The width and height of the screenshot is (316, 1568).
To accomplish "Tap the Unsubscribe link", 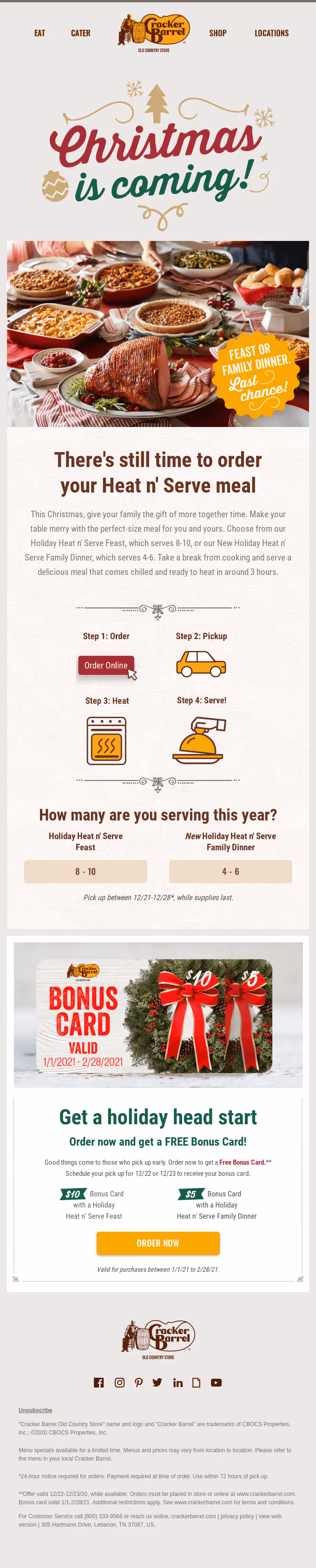I will coord(35,1410).
